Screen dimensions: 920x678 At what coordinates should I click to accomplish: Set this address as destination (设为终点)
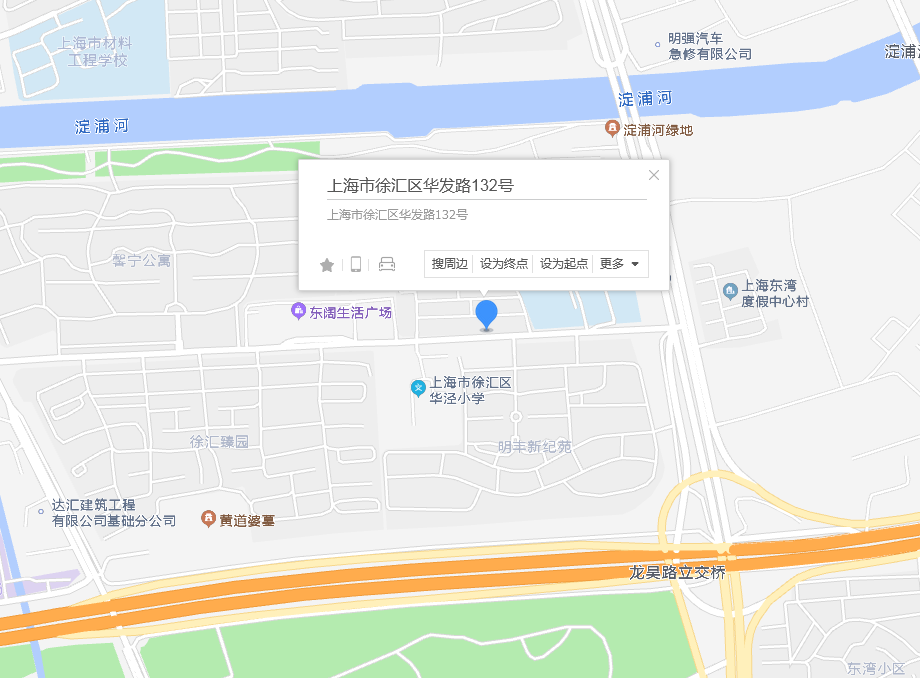point(503,264)
